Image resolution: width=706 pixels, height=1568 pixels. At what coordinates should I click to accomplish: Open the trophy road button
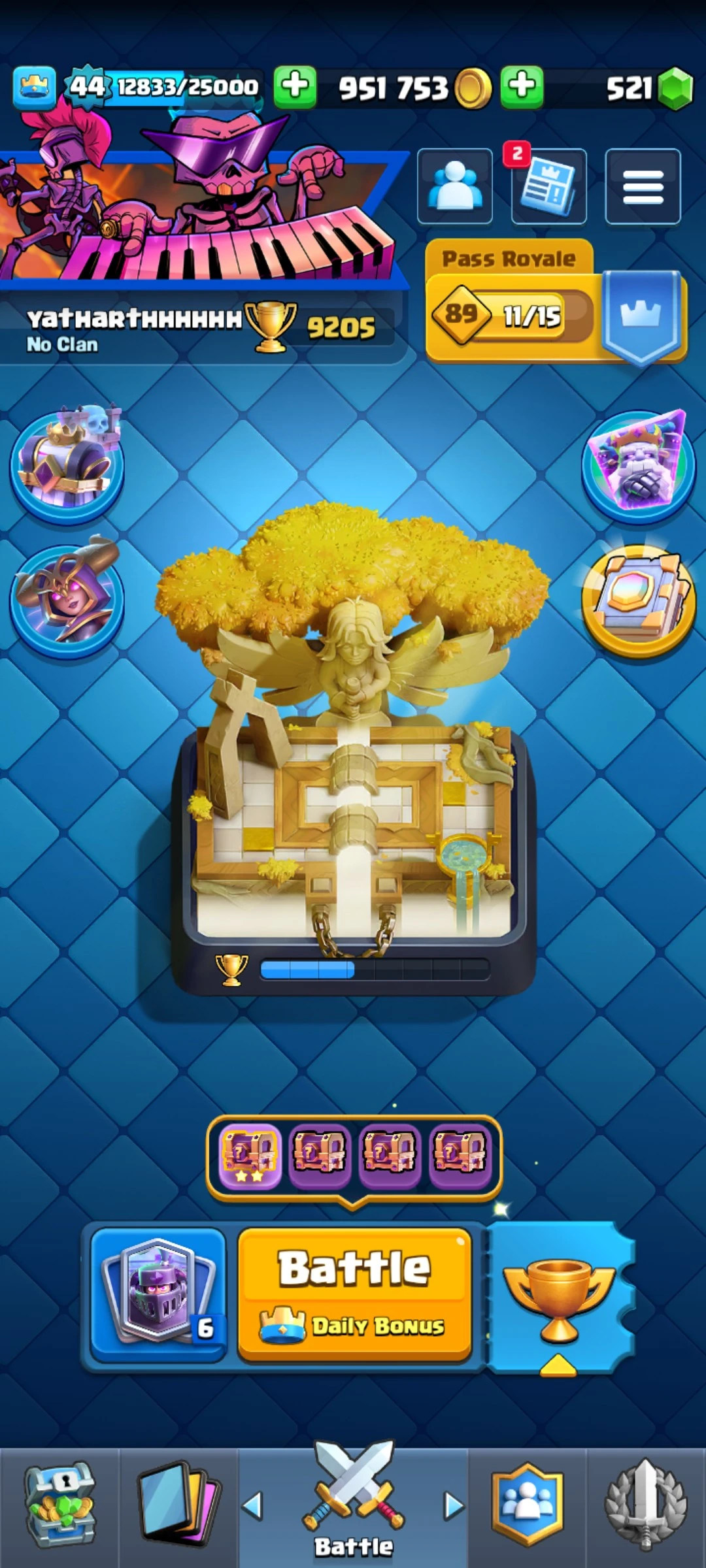coord(559,1297)
